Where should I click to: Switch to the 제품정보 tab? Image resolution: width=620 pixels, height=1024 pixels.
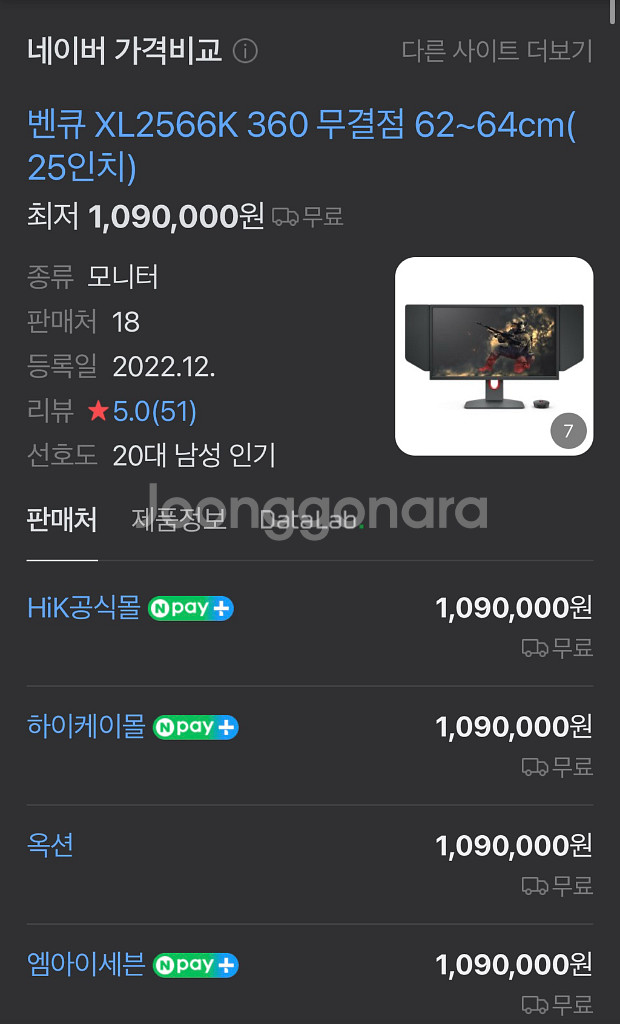179,520
